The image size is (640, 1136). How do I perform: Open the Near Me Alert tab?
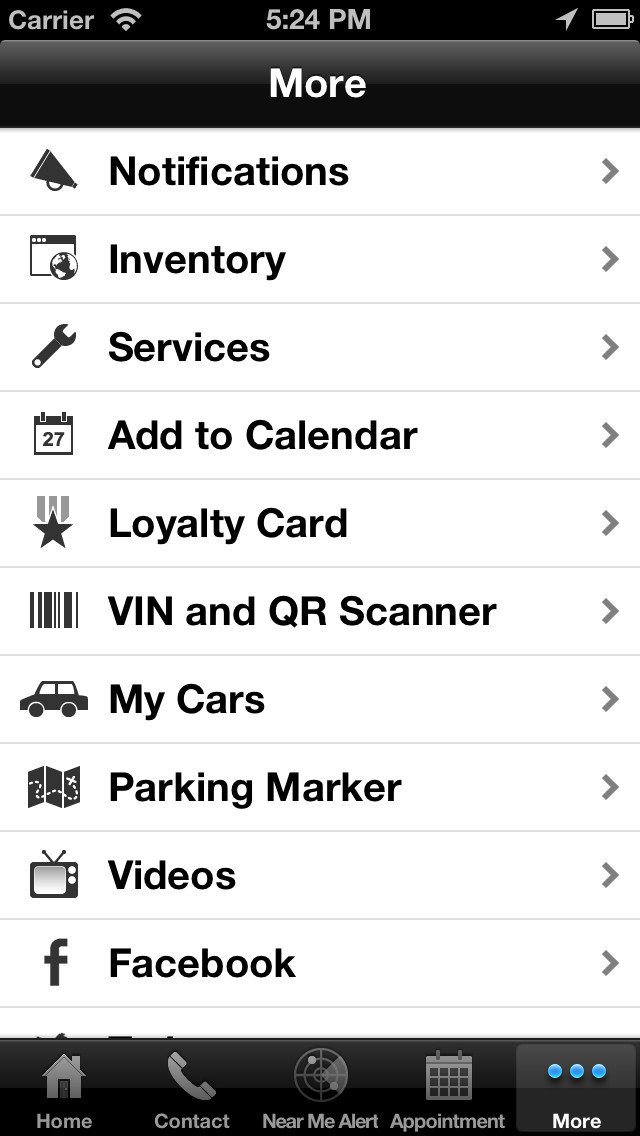click(320, 1089)
